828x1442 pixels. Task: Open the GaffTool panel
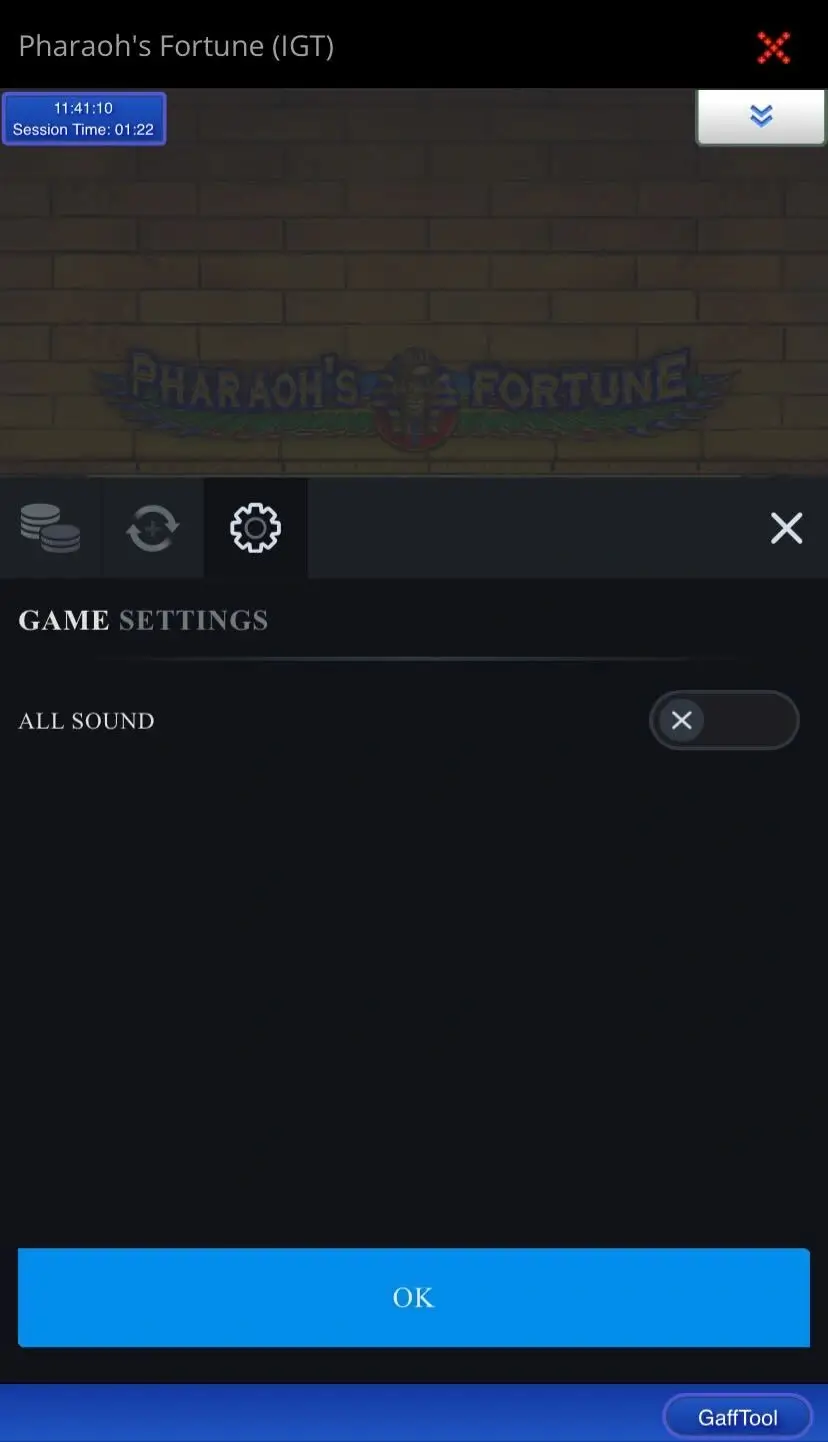click(737, 1416)
